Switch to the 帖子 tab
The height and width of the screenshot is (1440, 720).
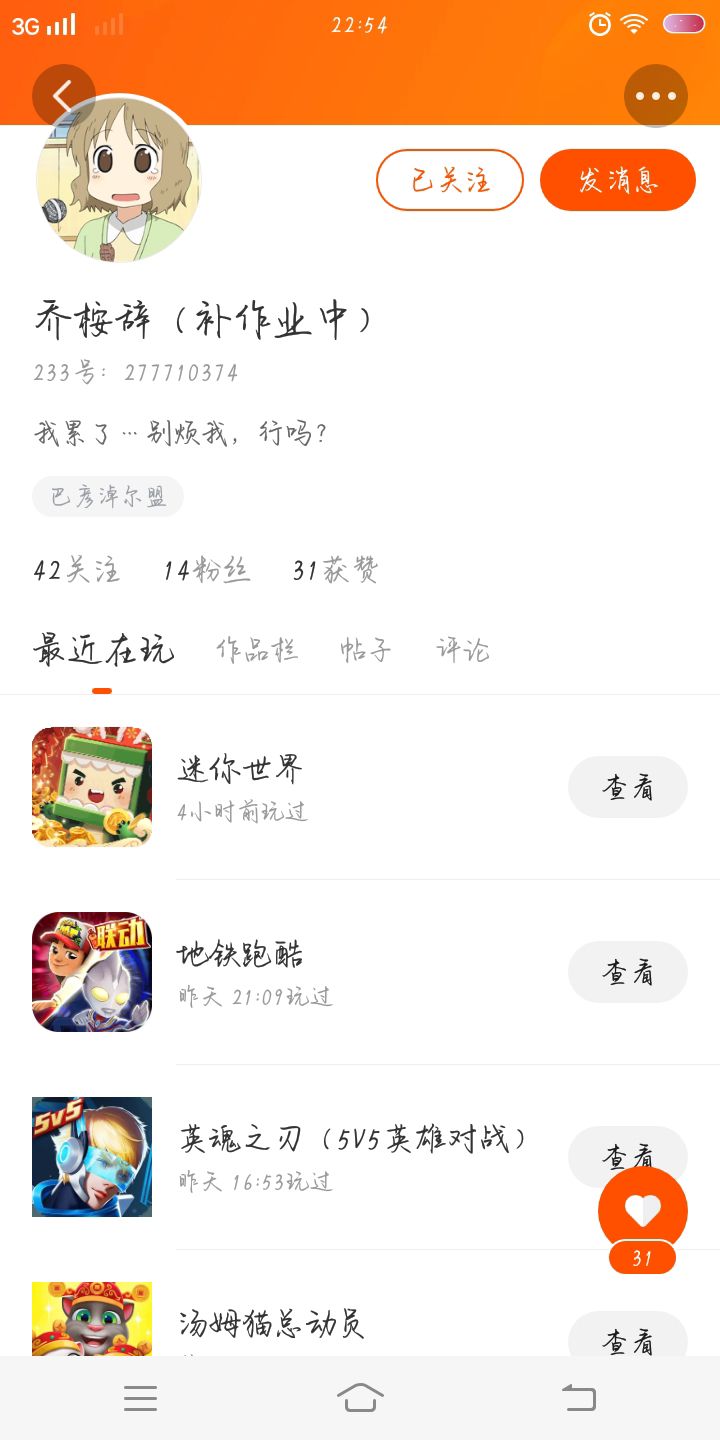click(365, 651)
